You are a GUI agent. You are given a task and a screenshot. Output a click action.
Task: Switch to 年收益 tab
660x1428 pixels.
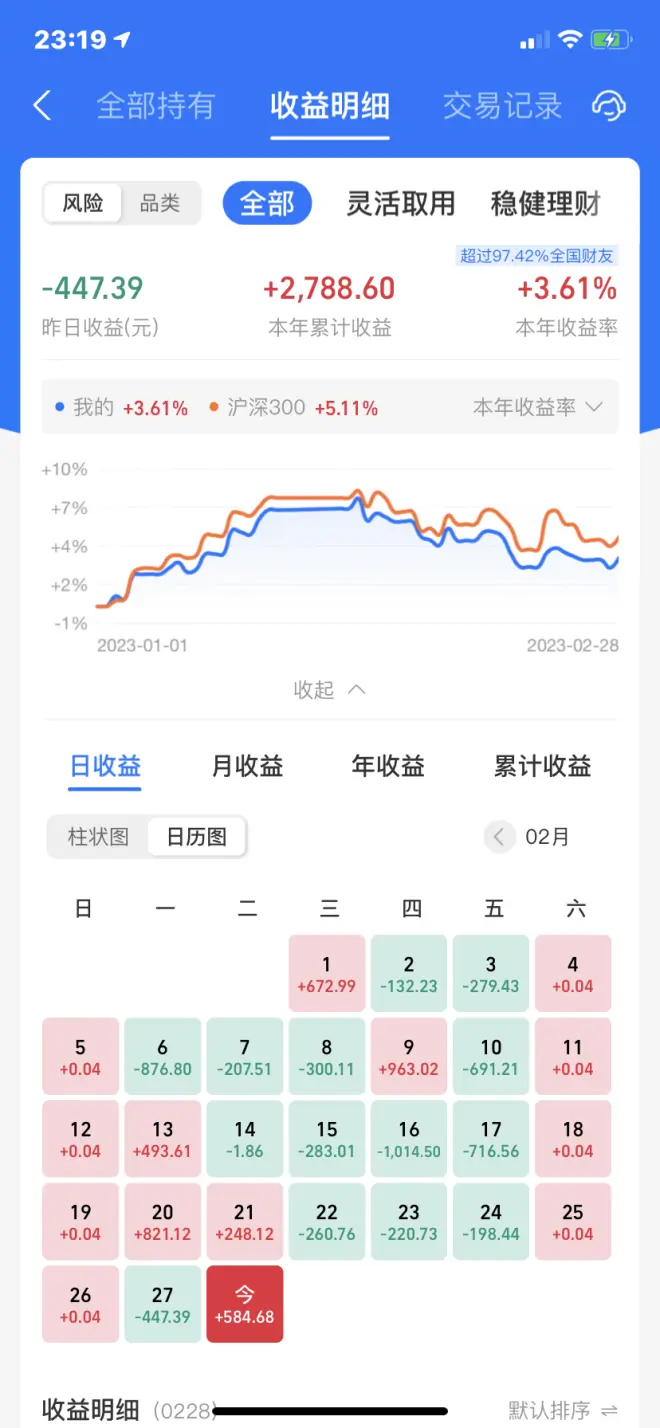click(x=388, y=767)
